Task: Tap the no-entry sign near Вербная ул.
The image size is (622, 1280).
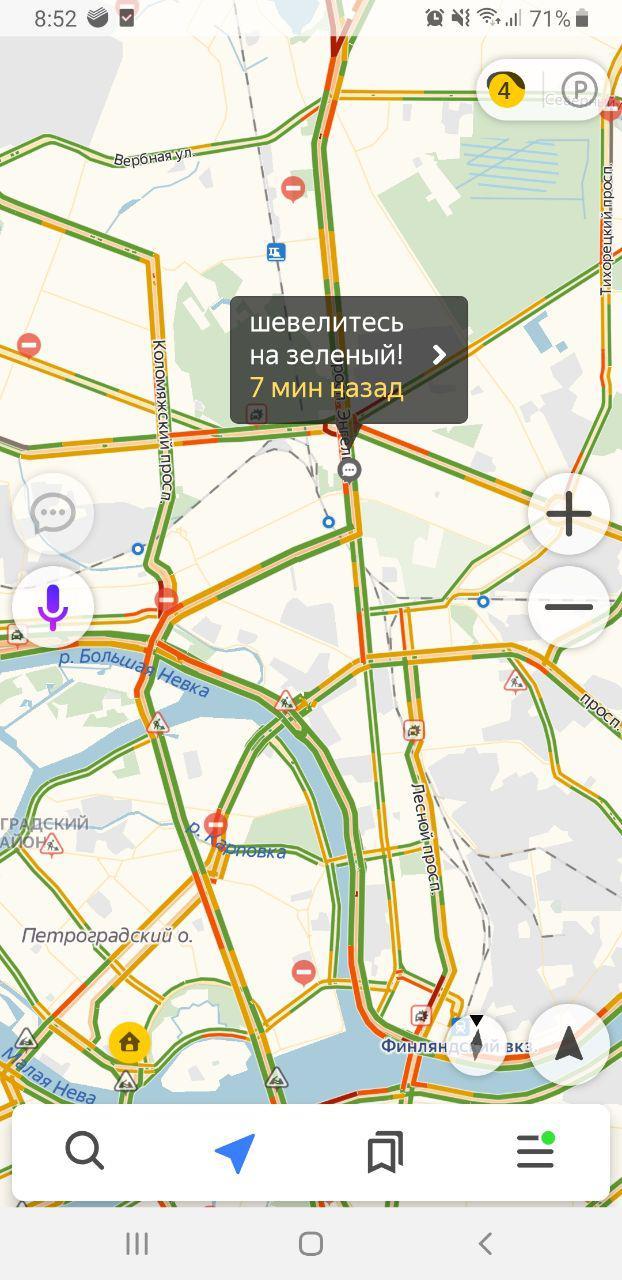Action: [293, 187]
